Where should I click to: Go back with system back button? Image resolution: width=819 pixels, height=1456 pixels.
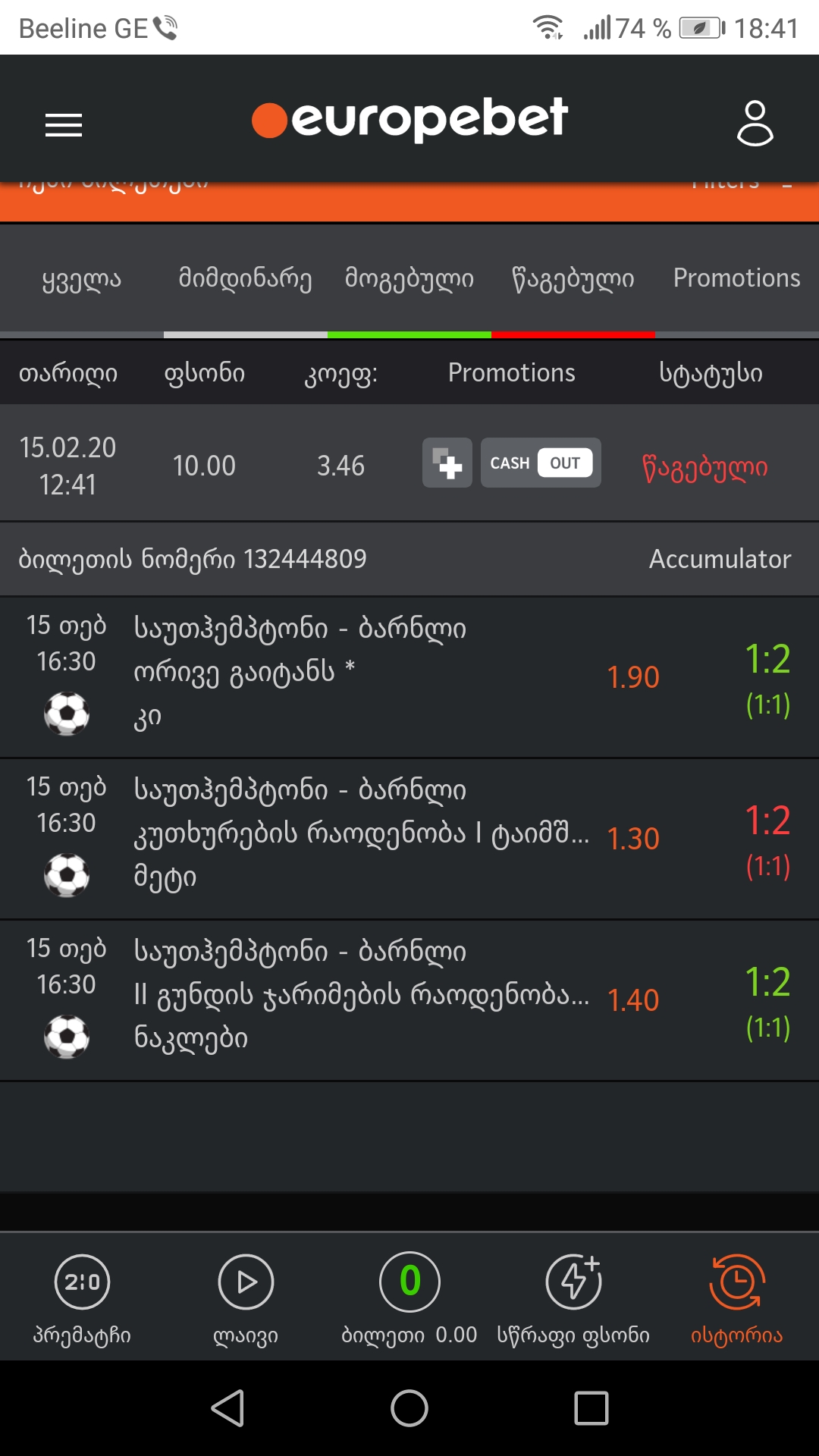[x=227, y=1408]
